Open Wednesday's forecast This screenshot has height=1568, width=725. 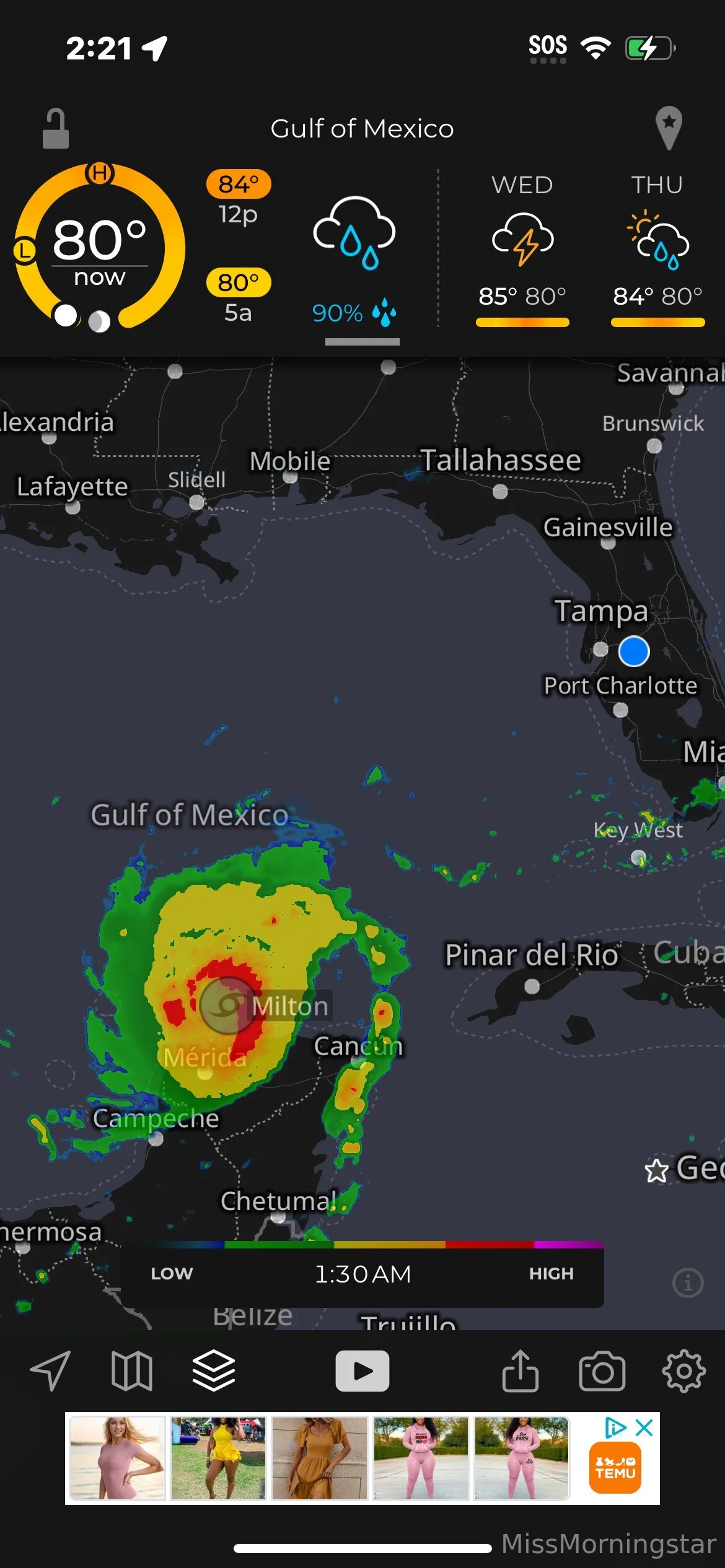click(522, 248)
